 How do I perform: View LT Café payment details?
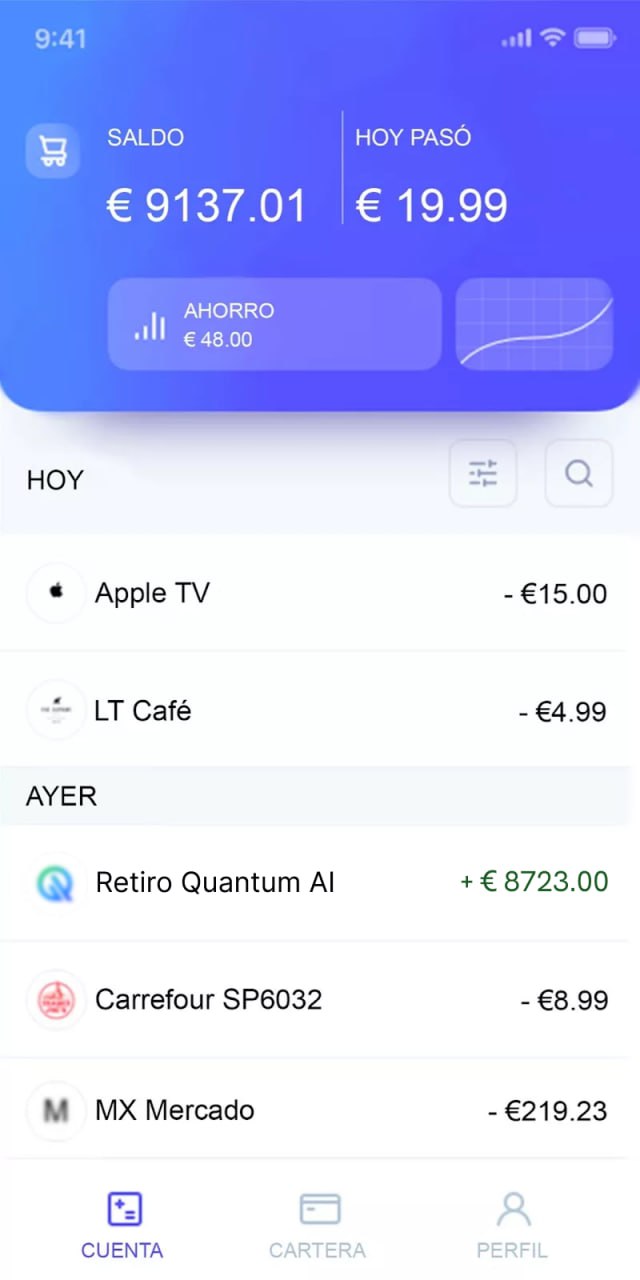(316, 710)
